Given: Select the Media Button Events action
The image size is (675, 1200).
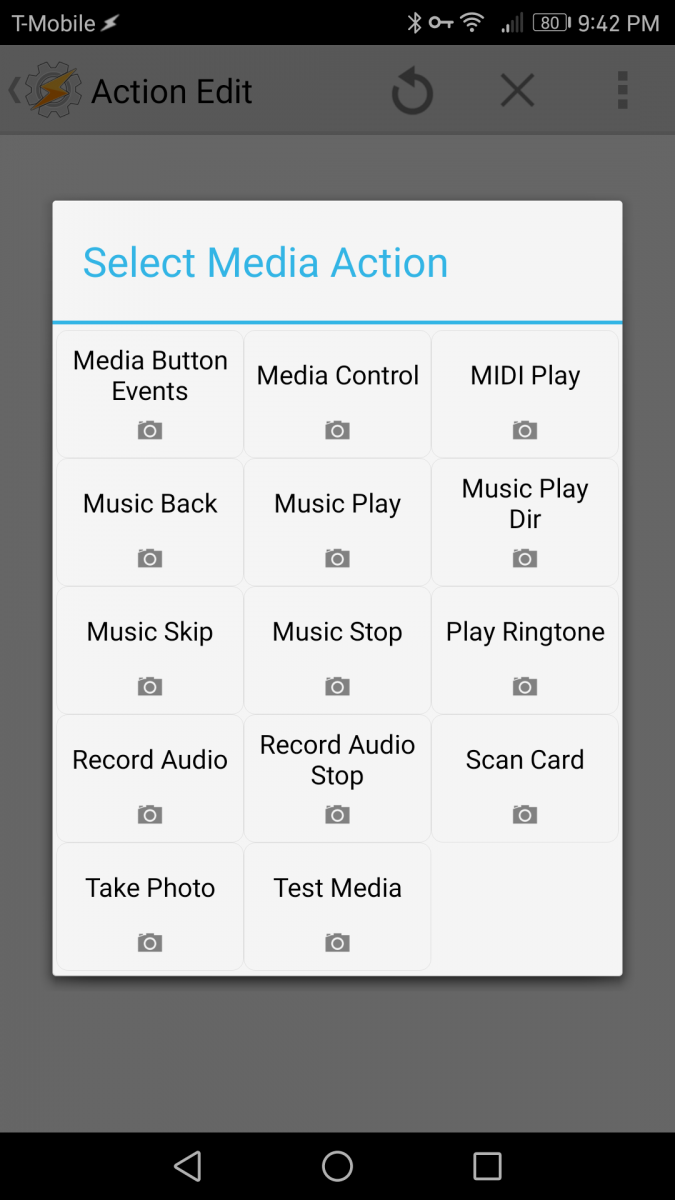Looking at the screenshot, I should click(150, 394).
